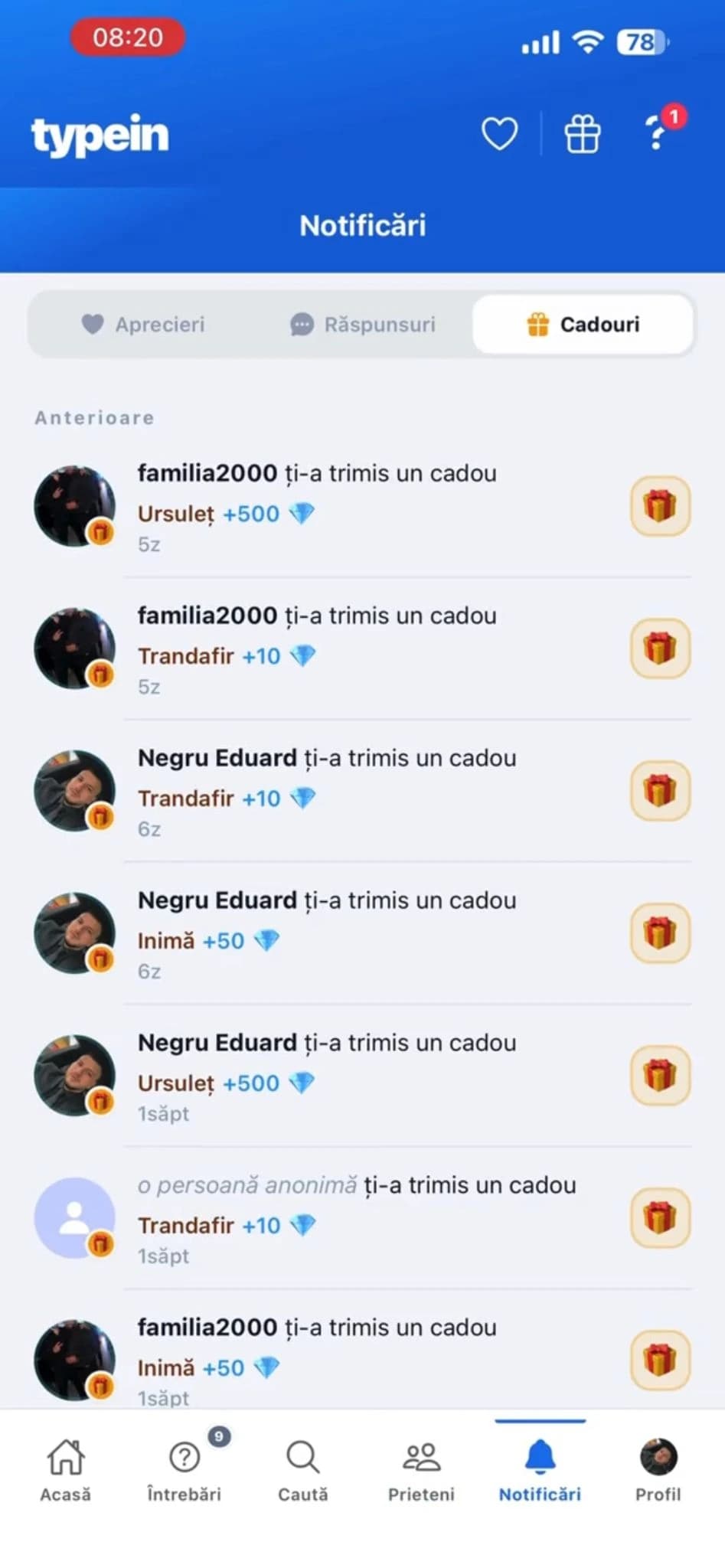Image resolution: width=725 pixels, height=1568 pixels.
Task: Open the Prieteni tab
Action: [421, 1470]
